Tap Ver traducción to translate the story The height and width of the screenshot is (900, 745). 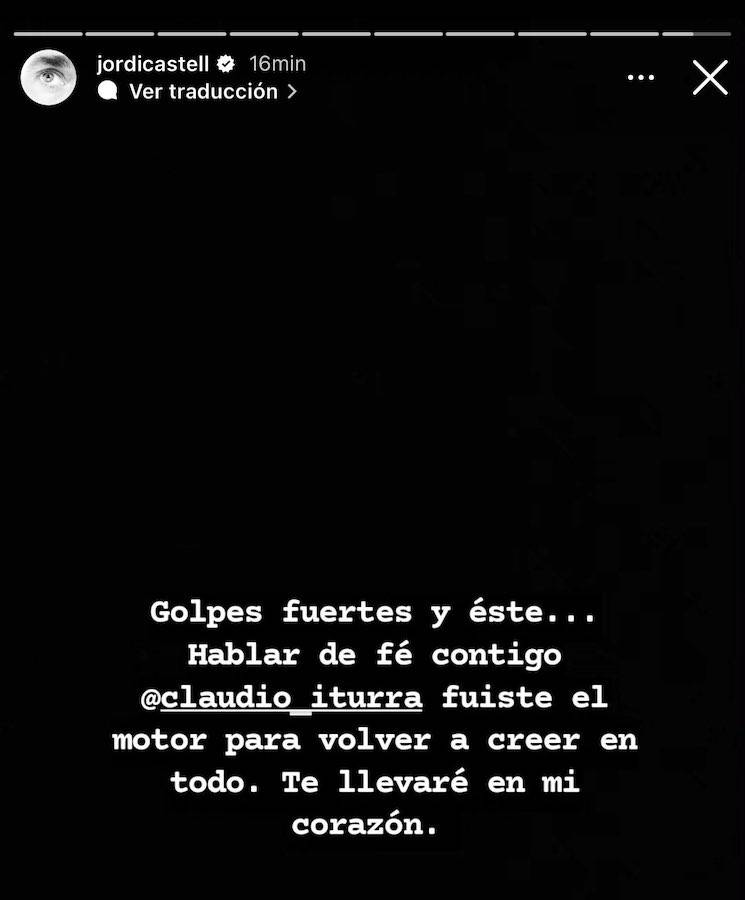[203, 91]
